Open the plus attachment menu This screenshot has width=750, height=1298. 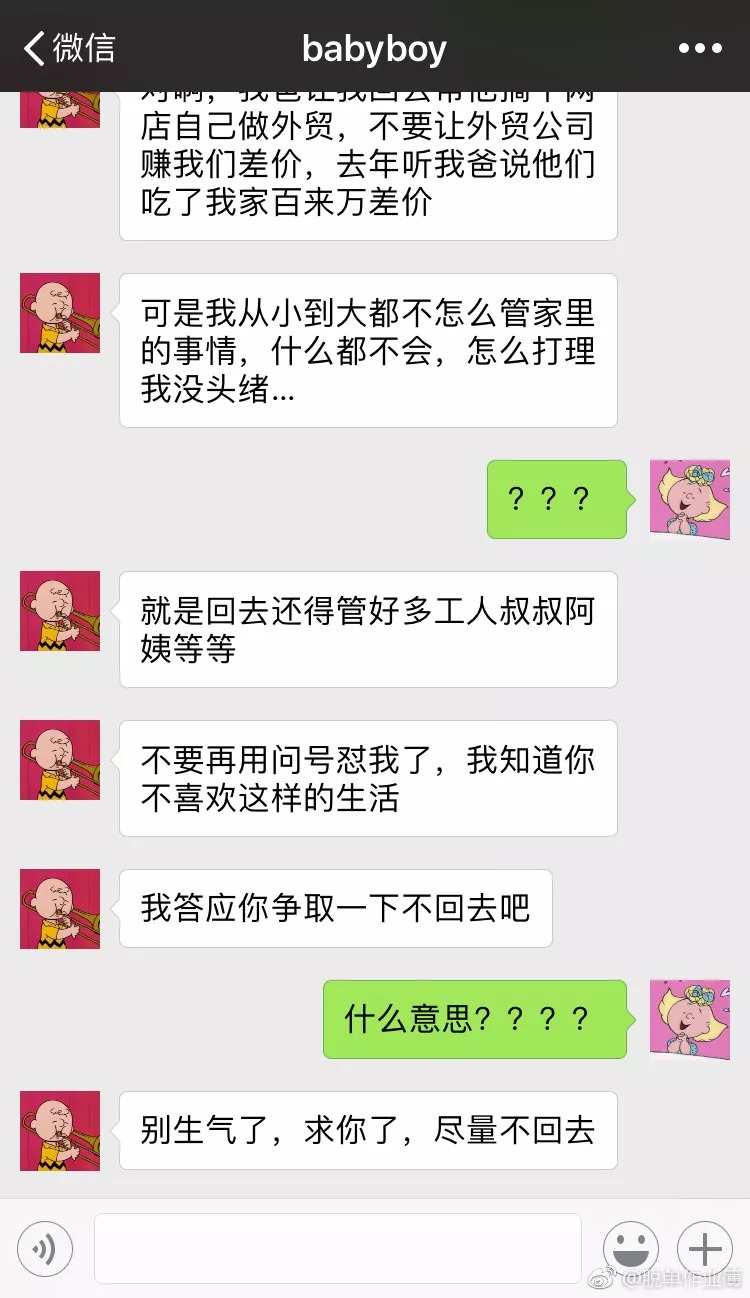click(704, 1248)
